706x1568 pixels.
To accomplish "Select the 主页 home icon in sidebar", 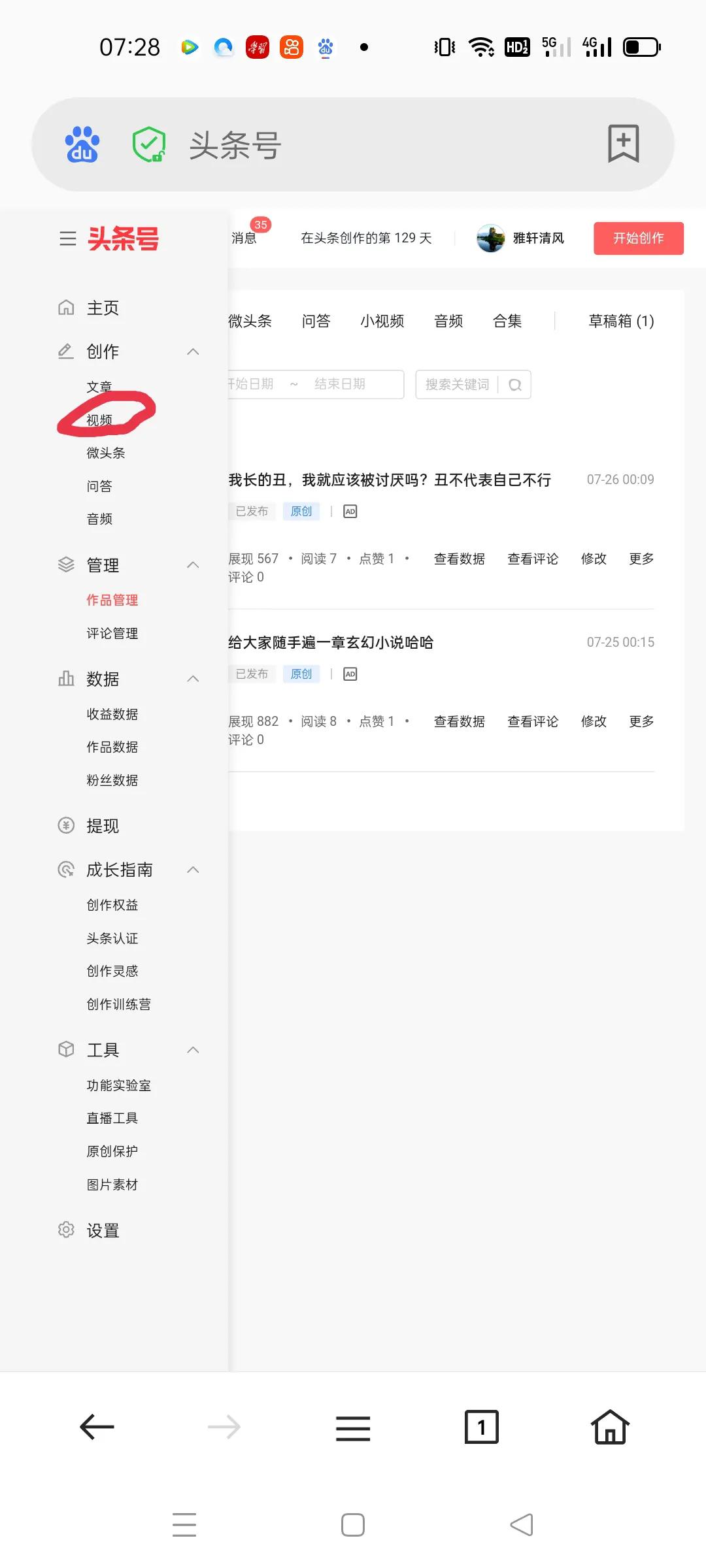I will coord(66,307).
